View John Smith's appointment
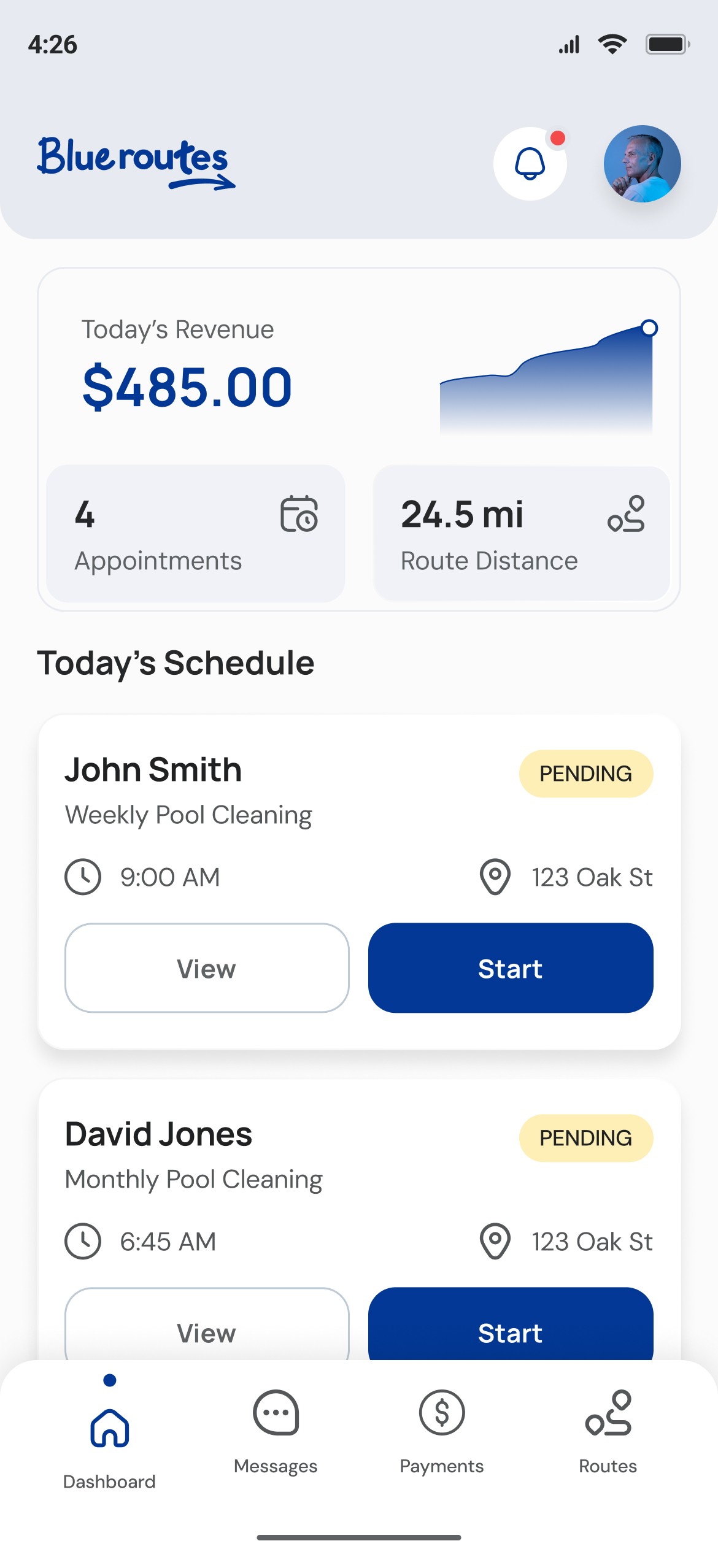 pos(207,968)
